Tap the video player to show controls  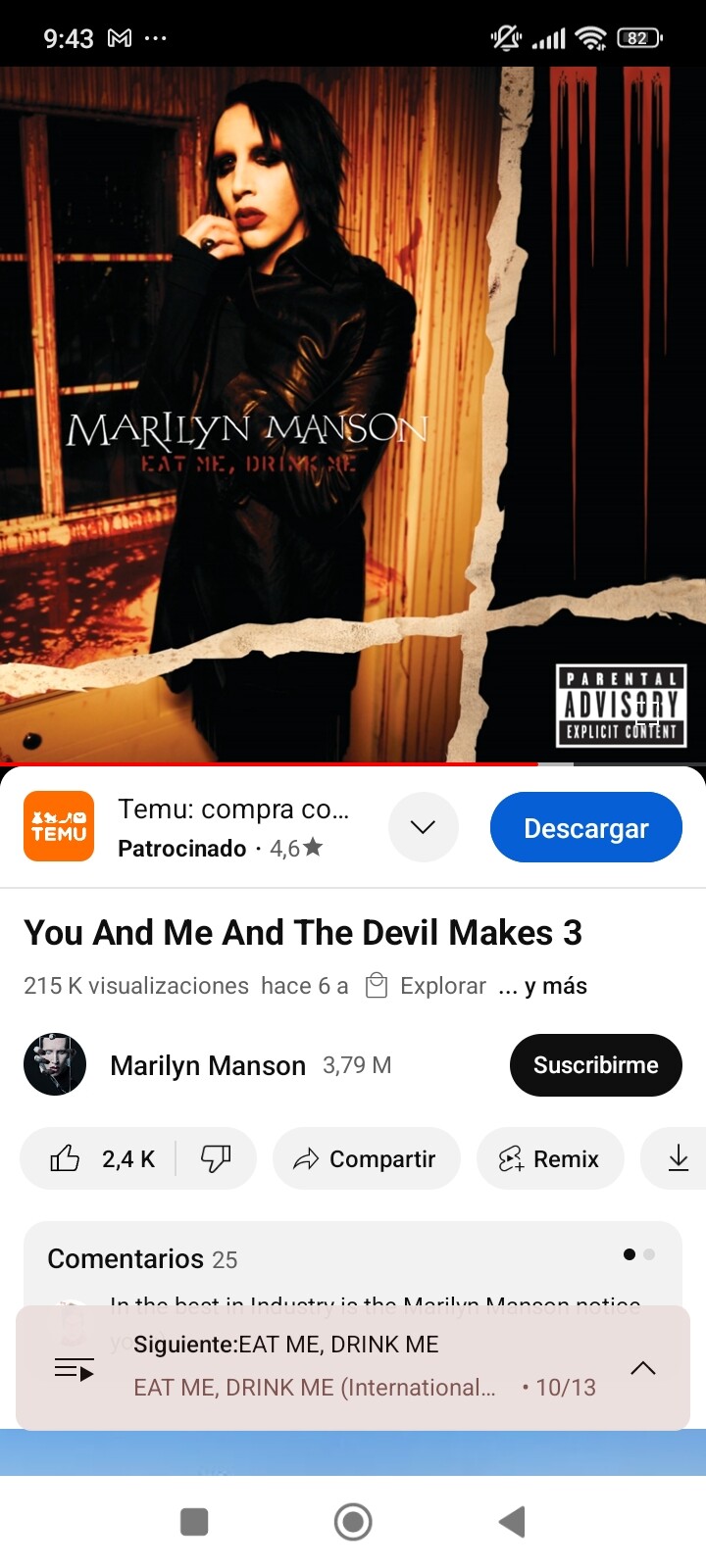[353, 415]
